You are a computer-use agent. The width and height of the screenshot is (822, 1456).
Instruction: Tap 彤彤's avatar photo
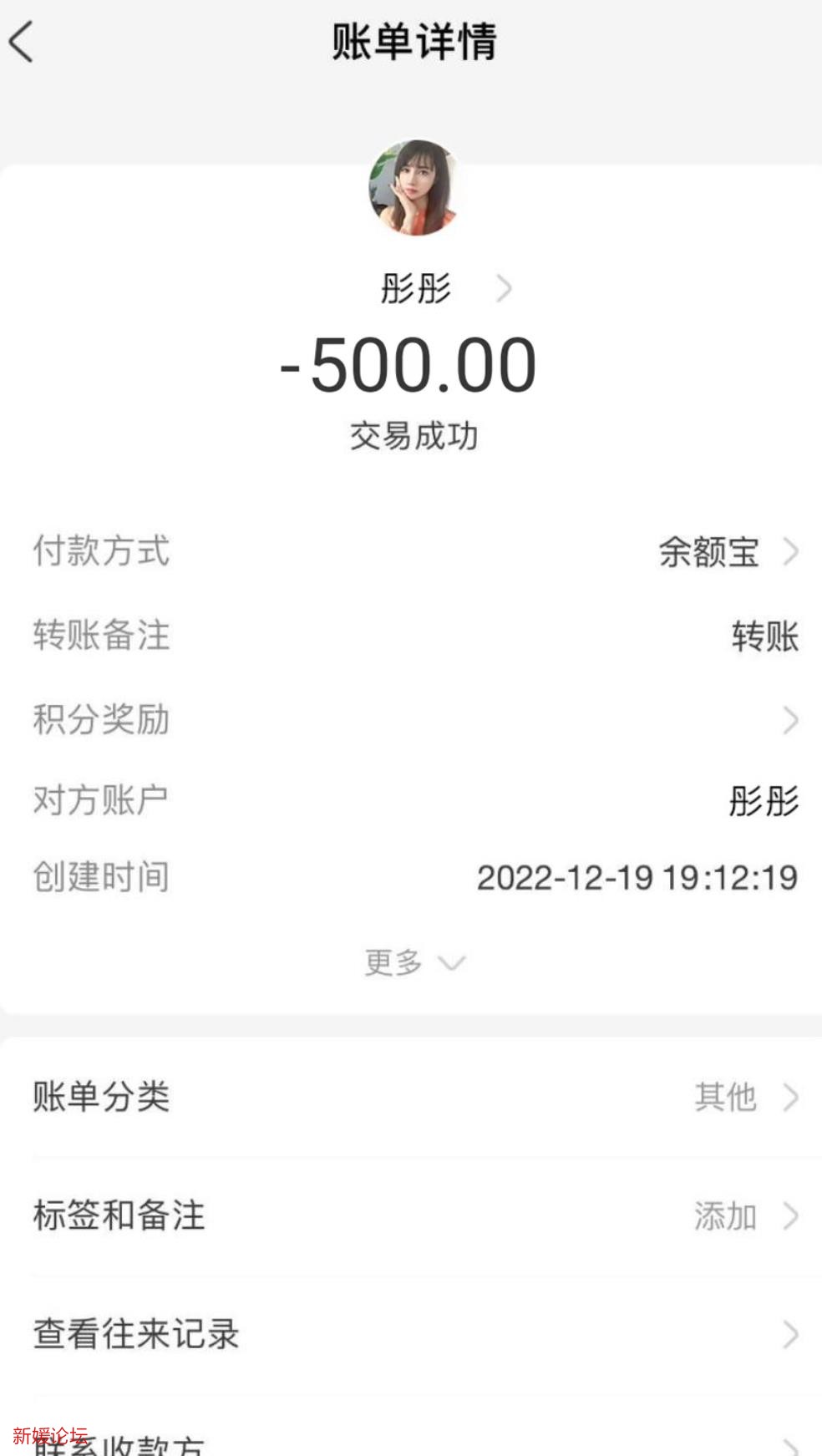pos(414,188)
